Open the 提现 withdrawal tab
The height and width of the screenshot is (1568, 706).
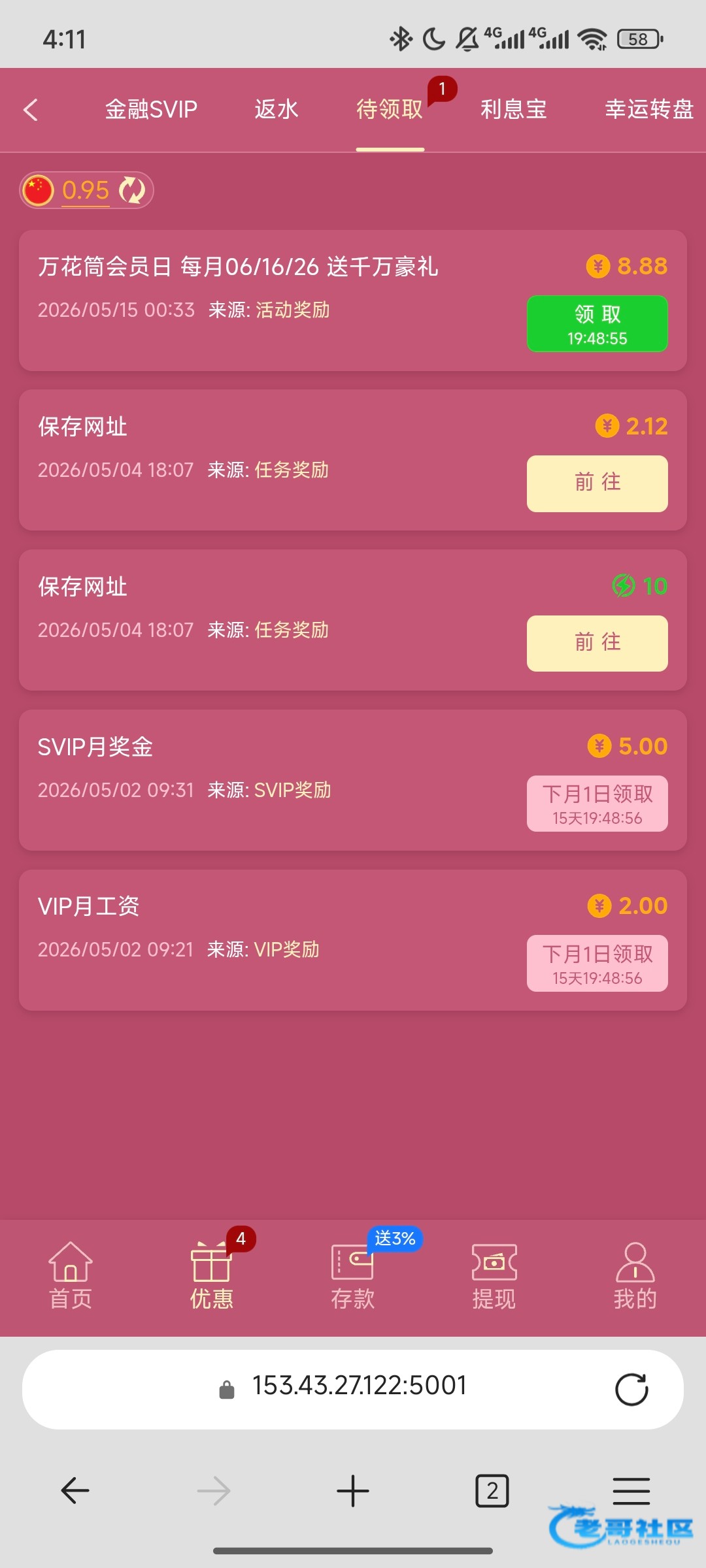(494, 1276)
